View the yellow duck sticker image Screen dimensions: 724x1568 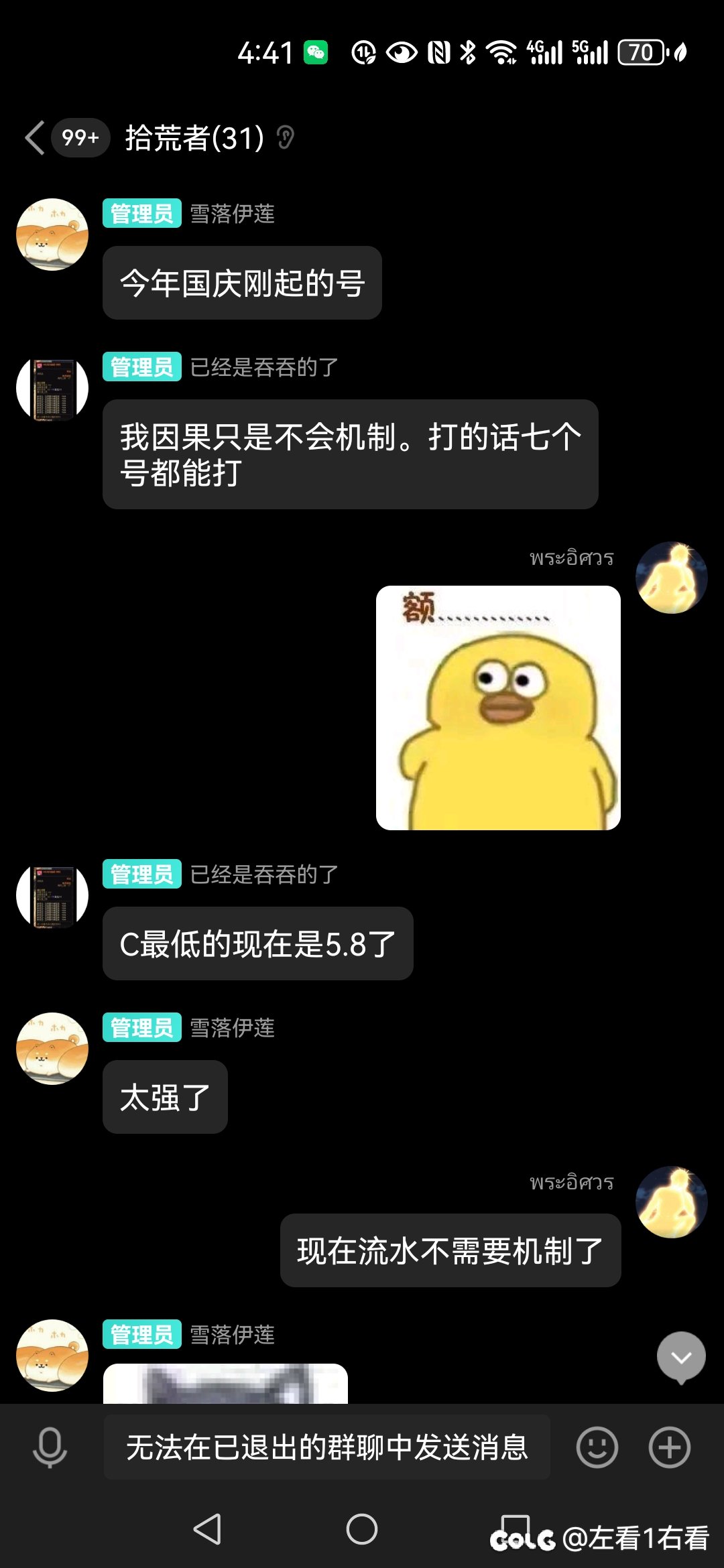coord(498,708)
